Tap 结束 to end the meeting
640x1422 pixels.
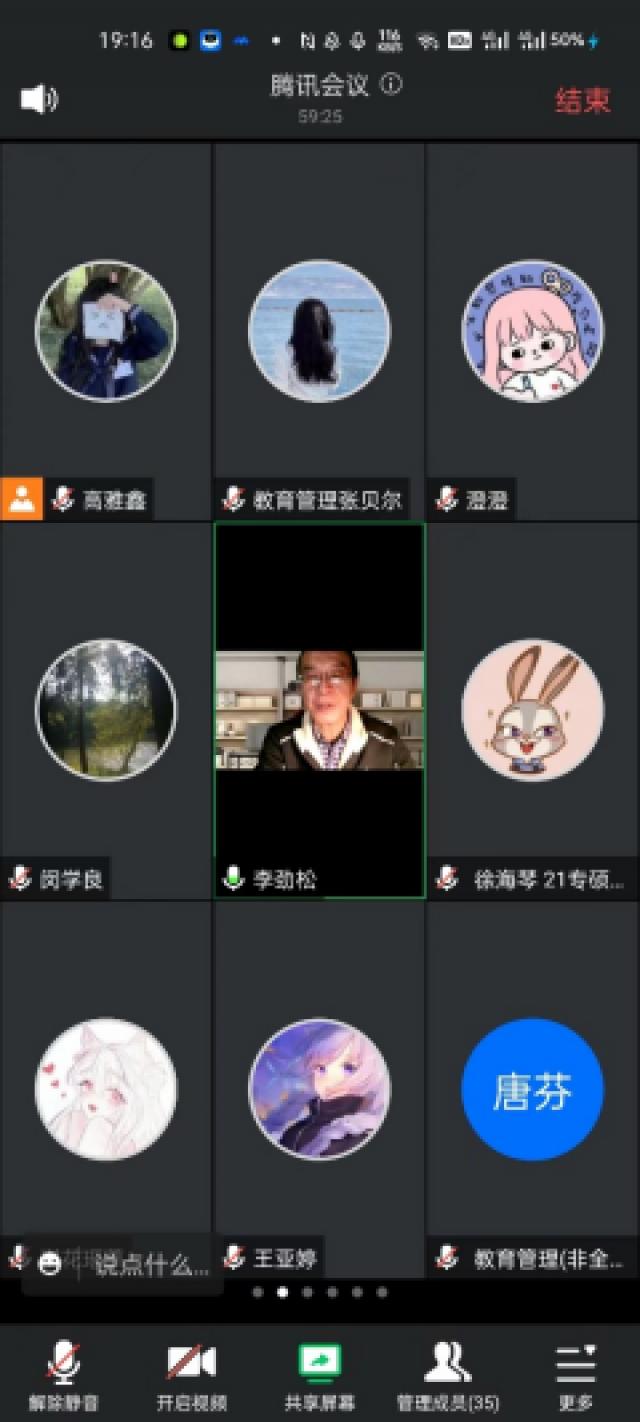point(583,100)
